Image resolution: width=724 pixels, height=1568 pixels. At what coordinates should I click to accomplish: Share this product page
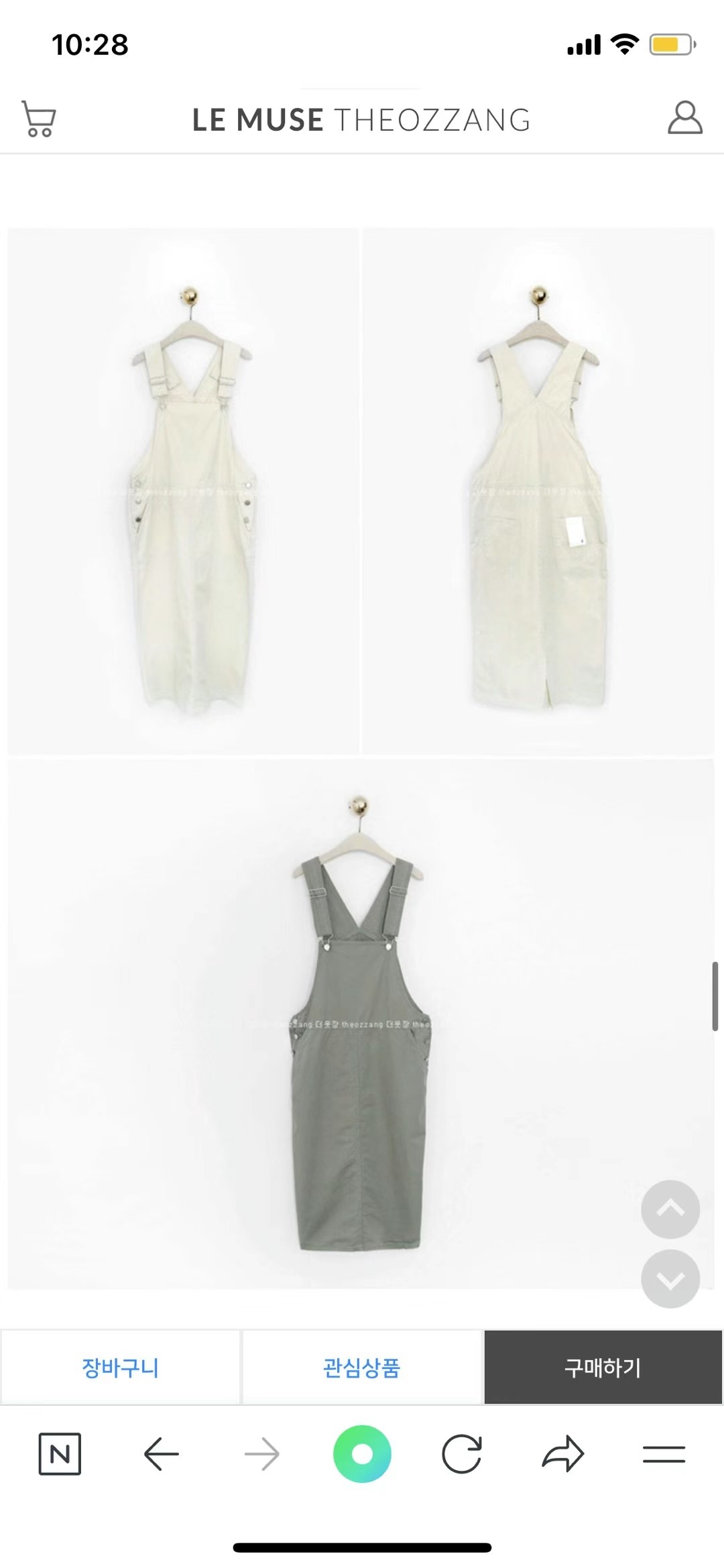(563, 1454)
